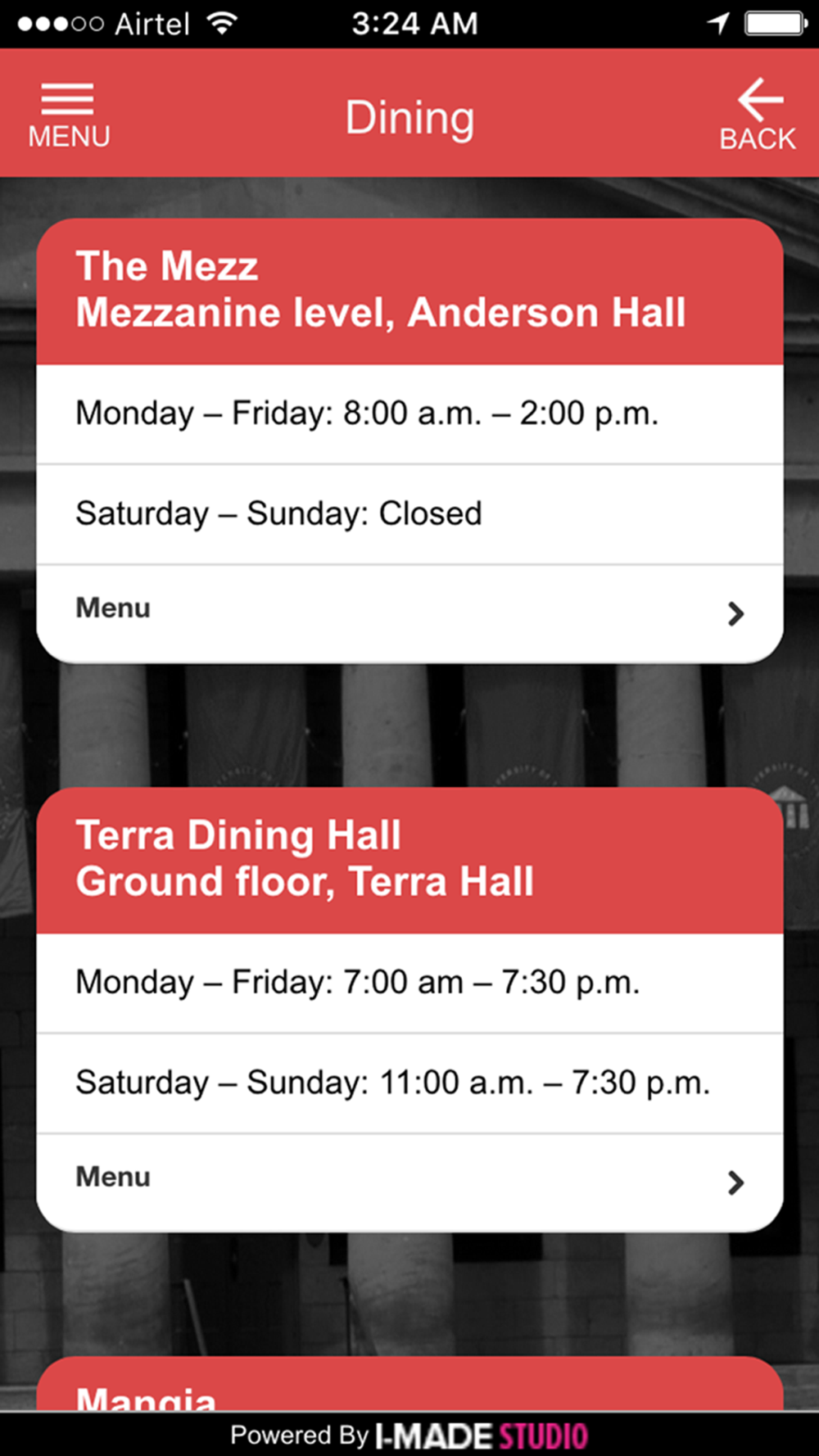Image resolution: width=819 pixels, height=1456 pixels.
Task: Open the Menu row for The Mezz
Action: point(409,611)
